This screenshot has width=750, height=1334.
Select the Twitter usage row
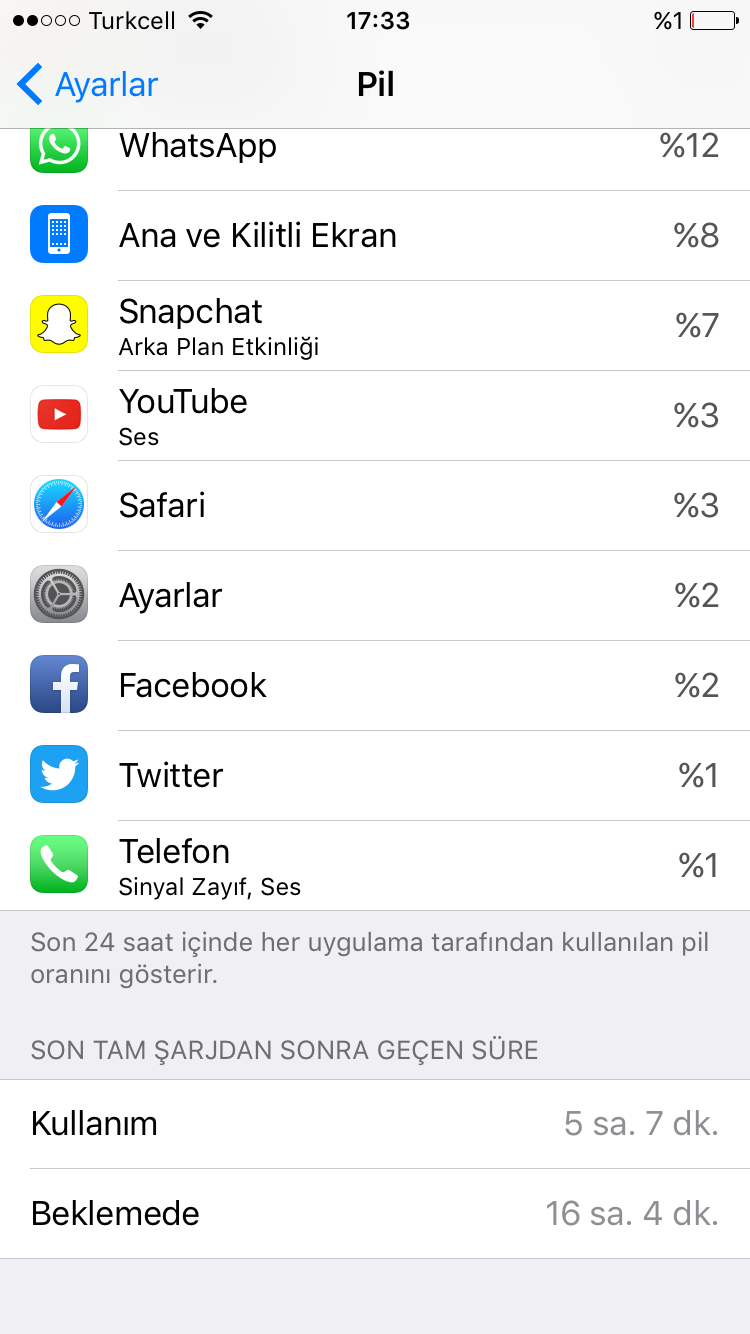pyautogui.click(x=375, y=776)
